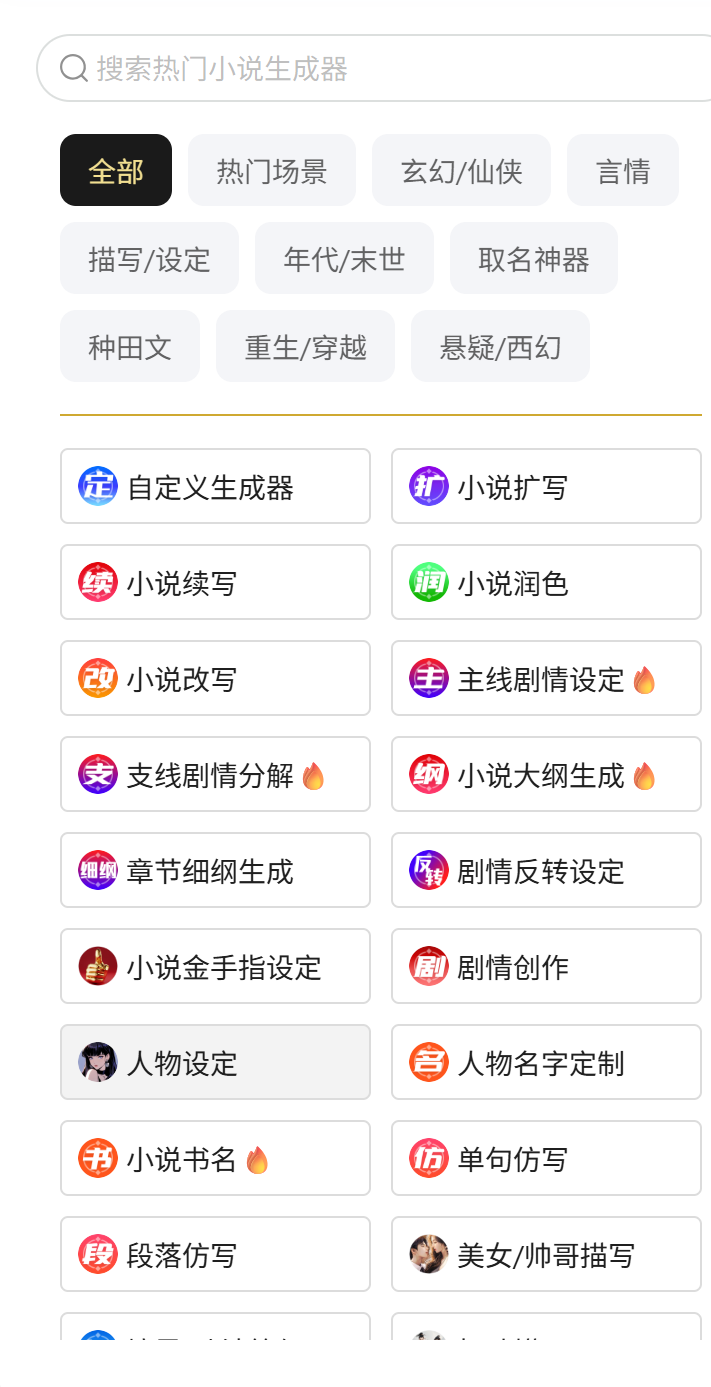Image resolution: width=711 pixels, height=1387 pixels.
Task: Open 剧情反转设定 generator
Action: [546, 870]
